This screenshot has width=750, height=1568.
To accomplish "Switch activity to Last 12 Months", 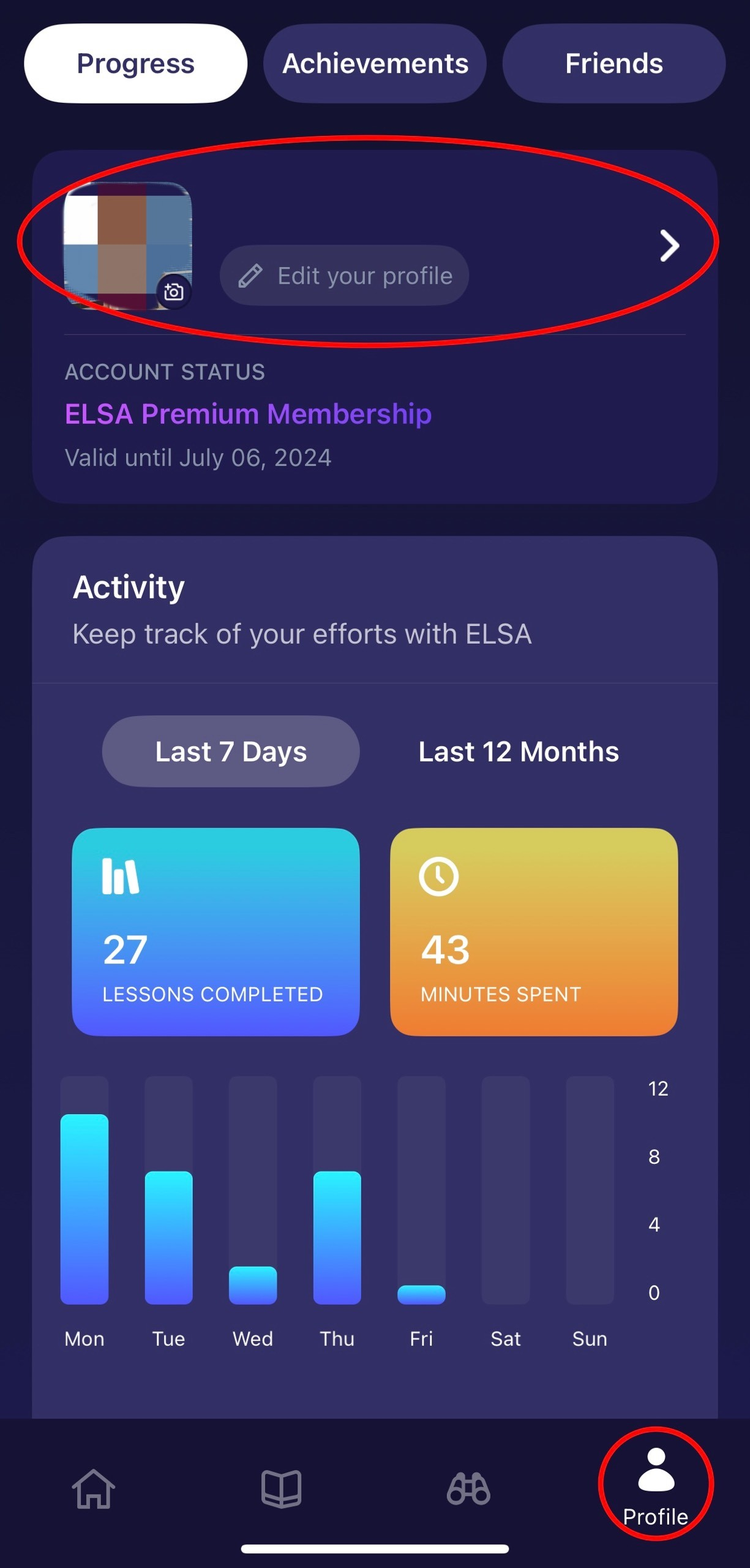I will point(519,752).
